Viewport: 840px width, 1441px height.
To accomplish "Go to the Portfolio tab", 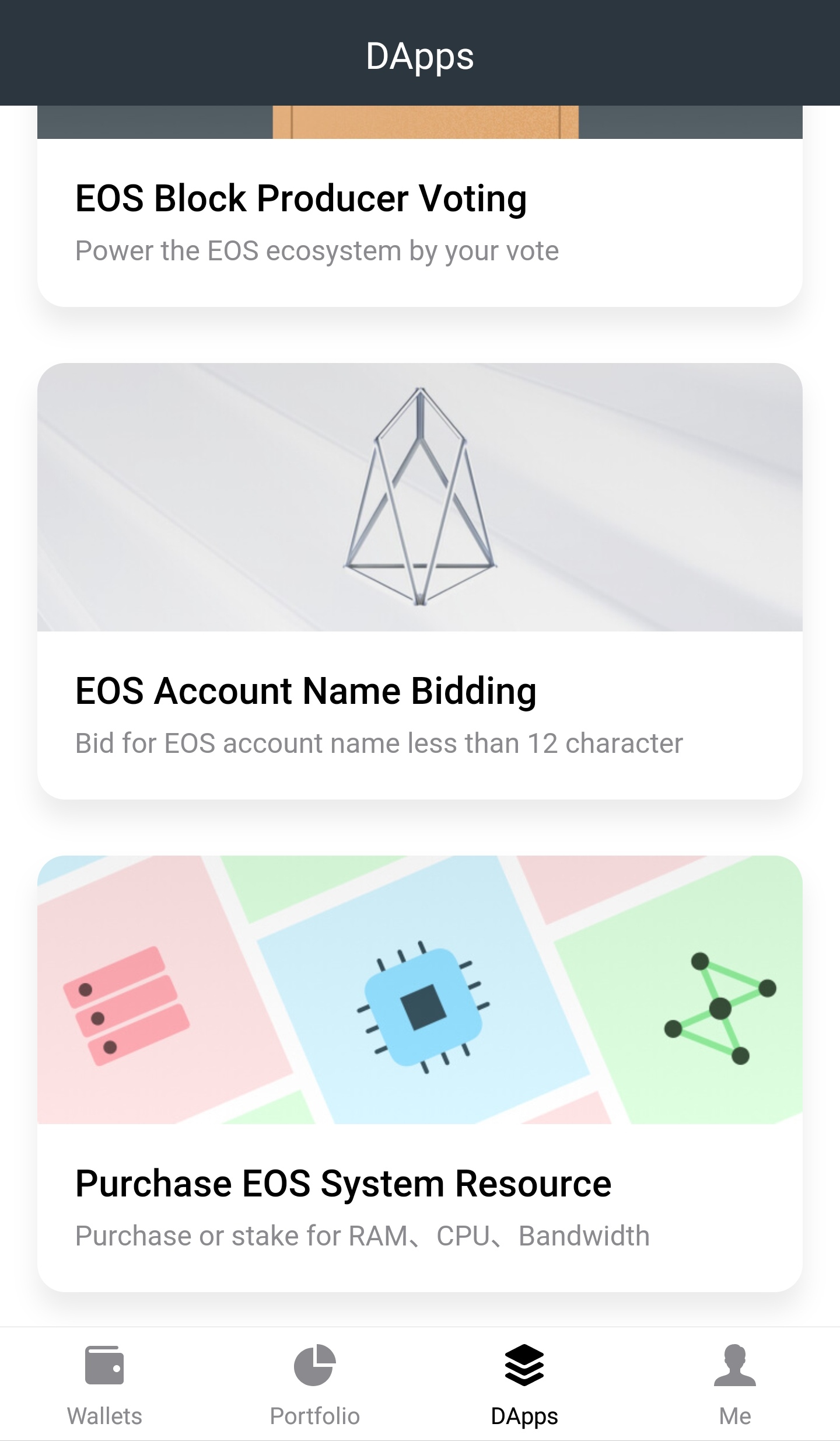I will tap(314, 1383).
